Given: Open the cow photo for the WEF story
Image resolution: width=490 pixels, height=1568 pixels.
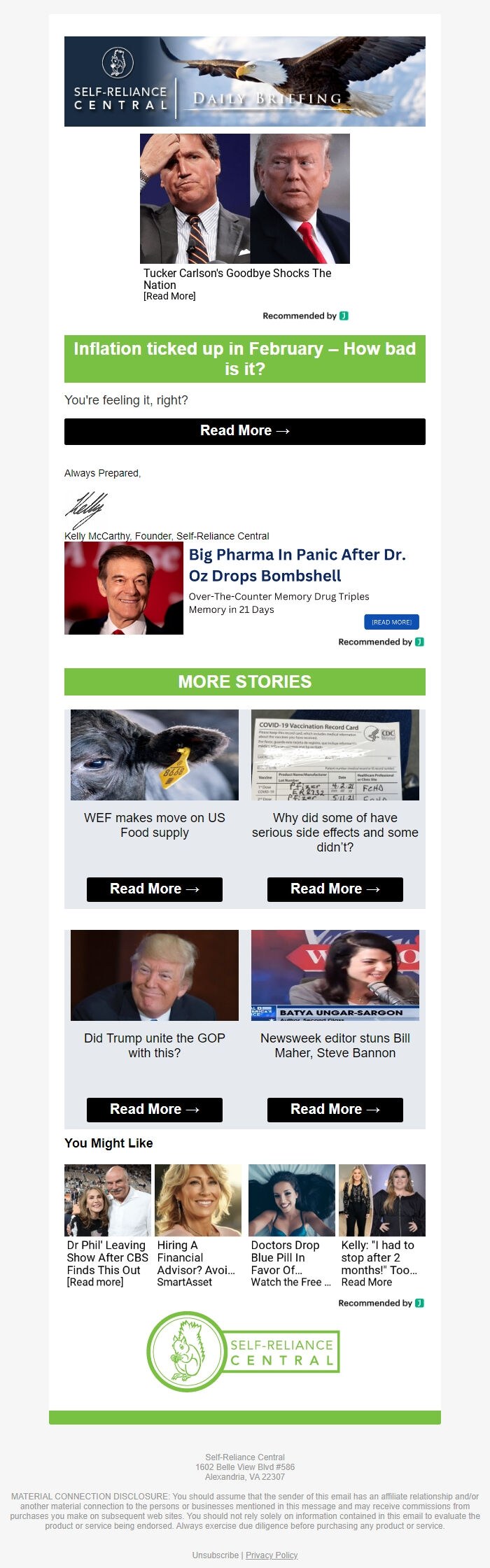Looking at the screenshot, I should 154,755.
